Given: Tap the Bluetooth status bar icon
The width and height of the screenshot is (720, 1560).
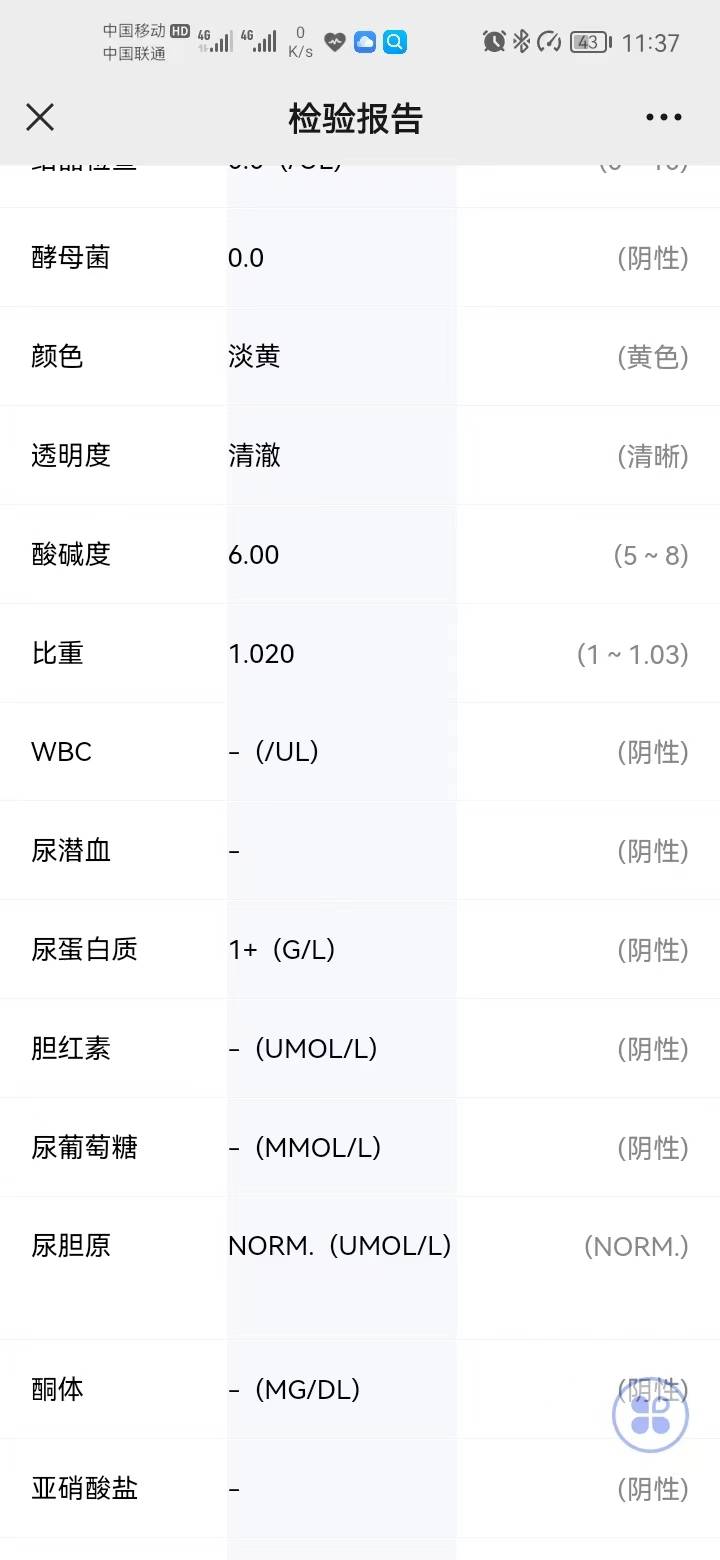Looking at the screenshot, I should pos(520,42).
